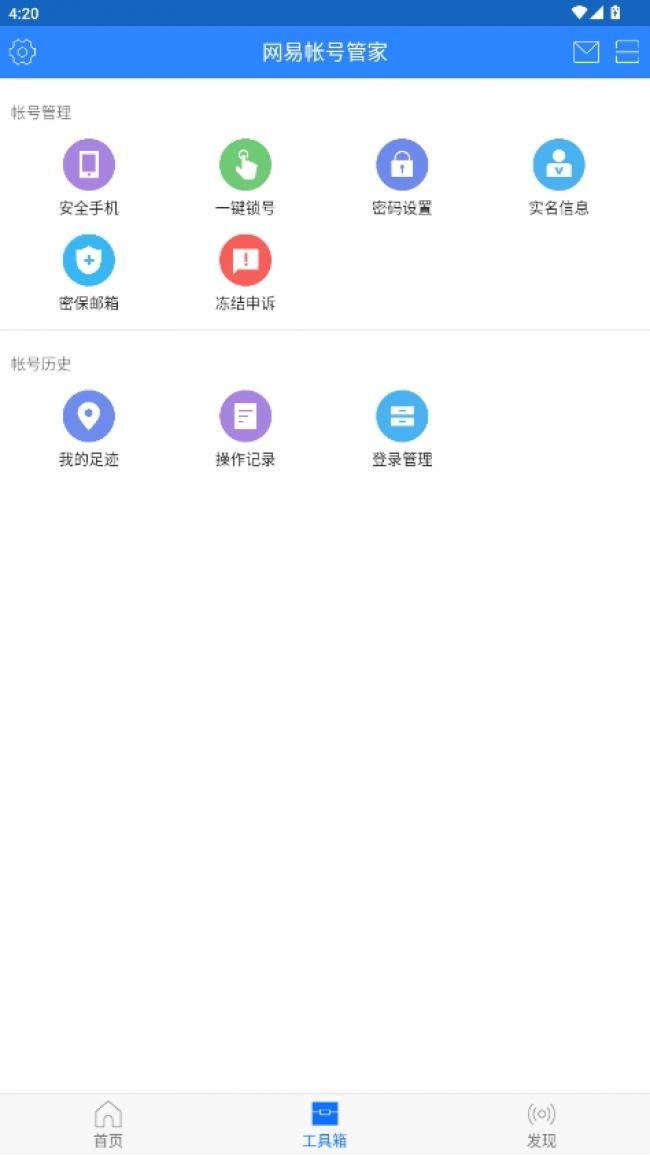Open the settings gear icon
650x1156 pixels.
pyautogui.click(x=22, y=52)
